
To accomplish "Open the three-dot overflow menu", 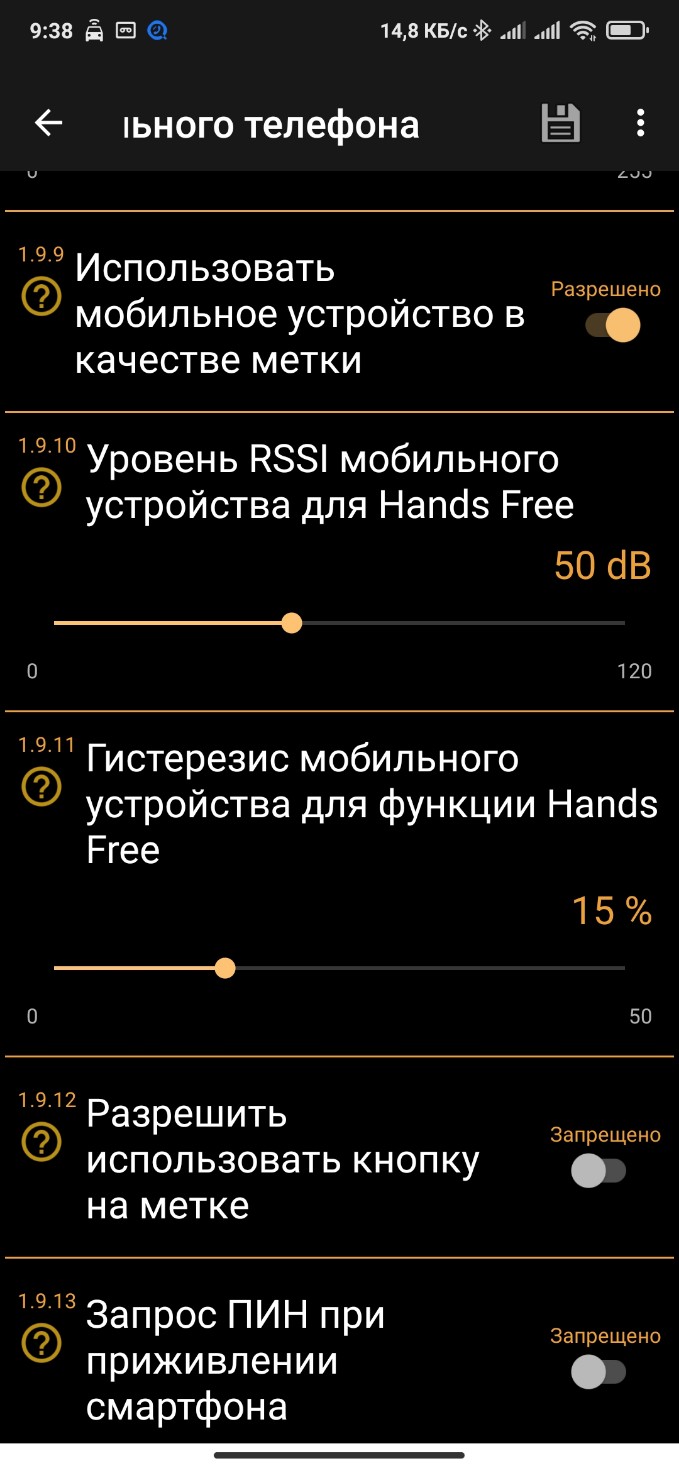I will (x=640, y=123).
